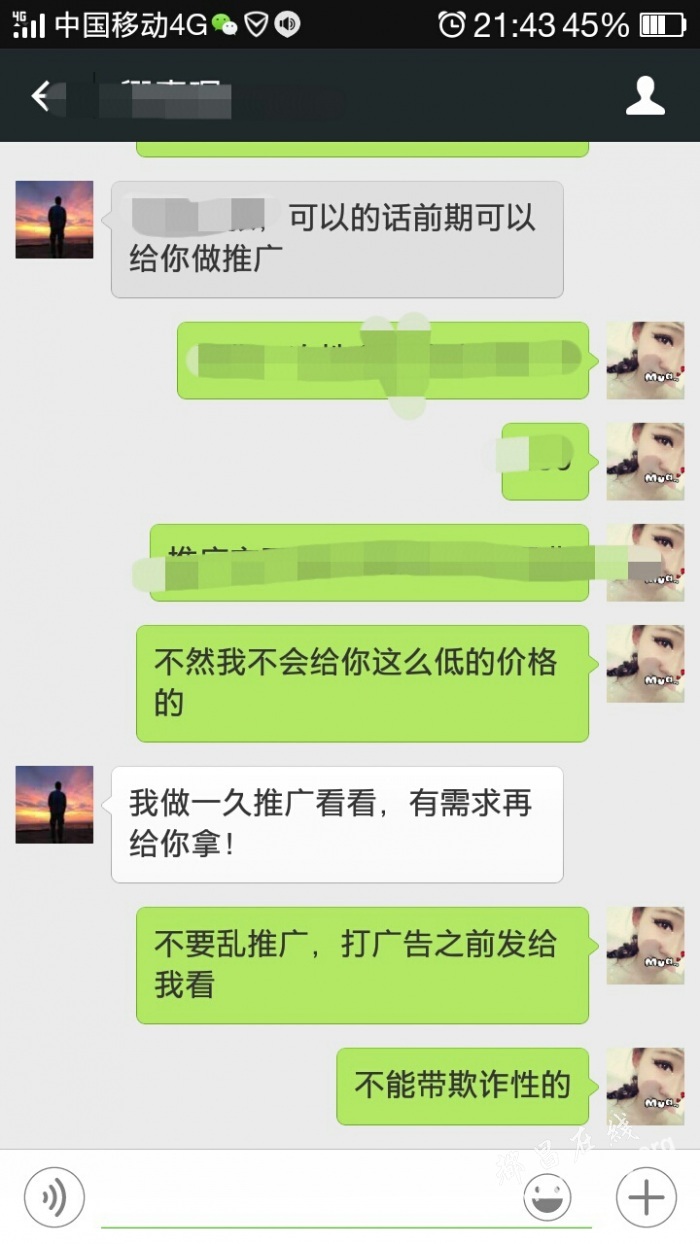Go back to the chat list
Image resolution: width=700 pixels, height=1244 pixels.
click(40, 96)
